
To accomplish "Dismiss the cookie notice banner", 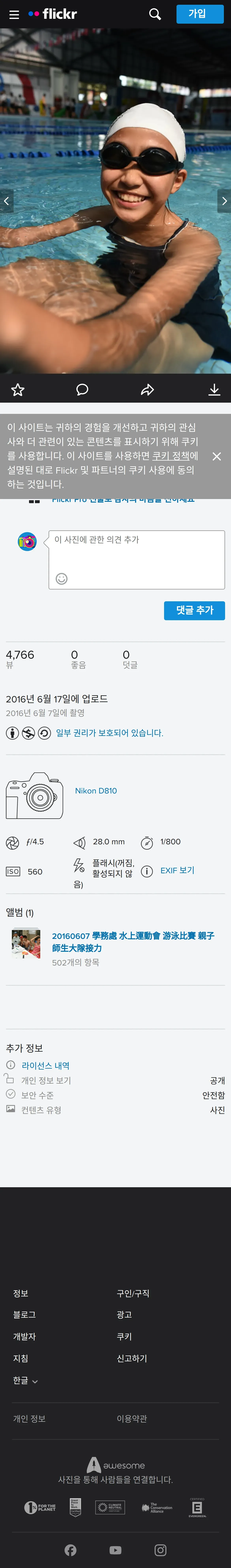I will [x=216, y=456].
